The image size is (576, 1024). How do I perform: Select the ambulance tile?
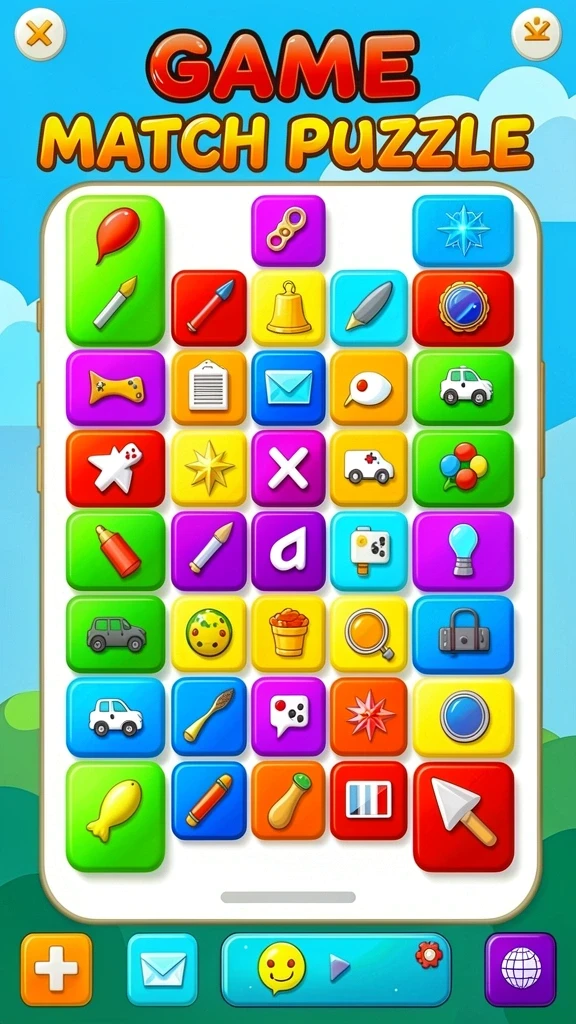pos(368,468)
